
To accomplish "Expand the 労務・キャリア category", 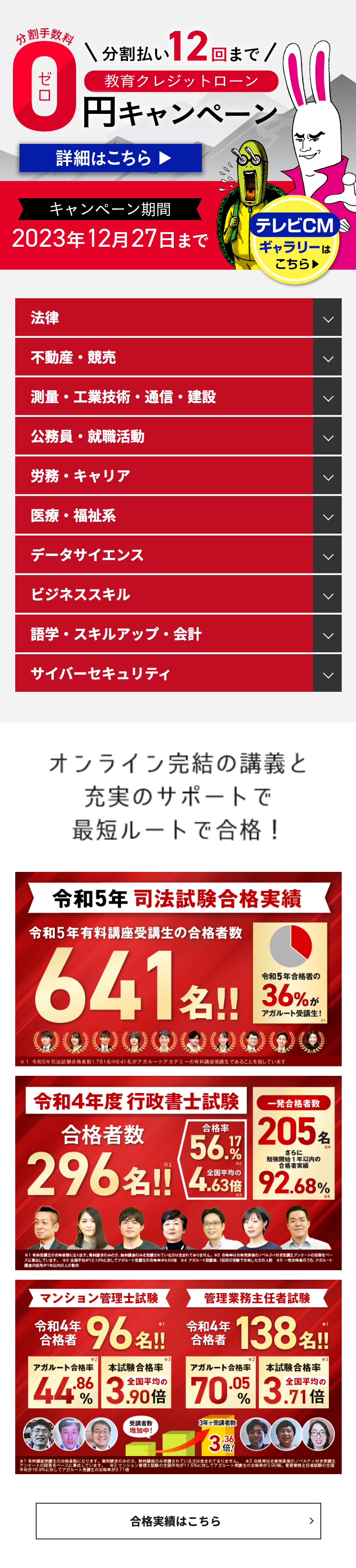I will pyautogui.click(x=178, y=476).
